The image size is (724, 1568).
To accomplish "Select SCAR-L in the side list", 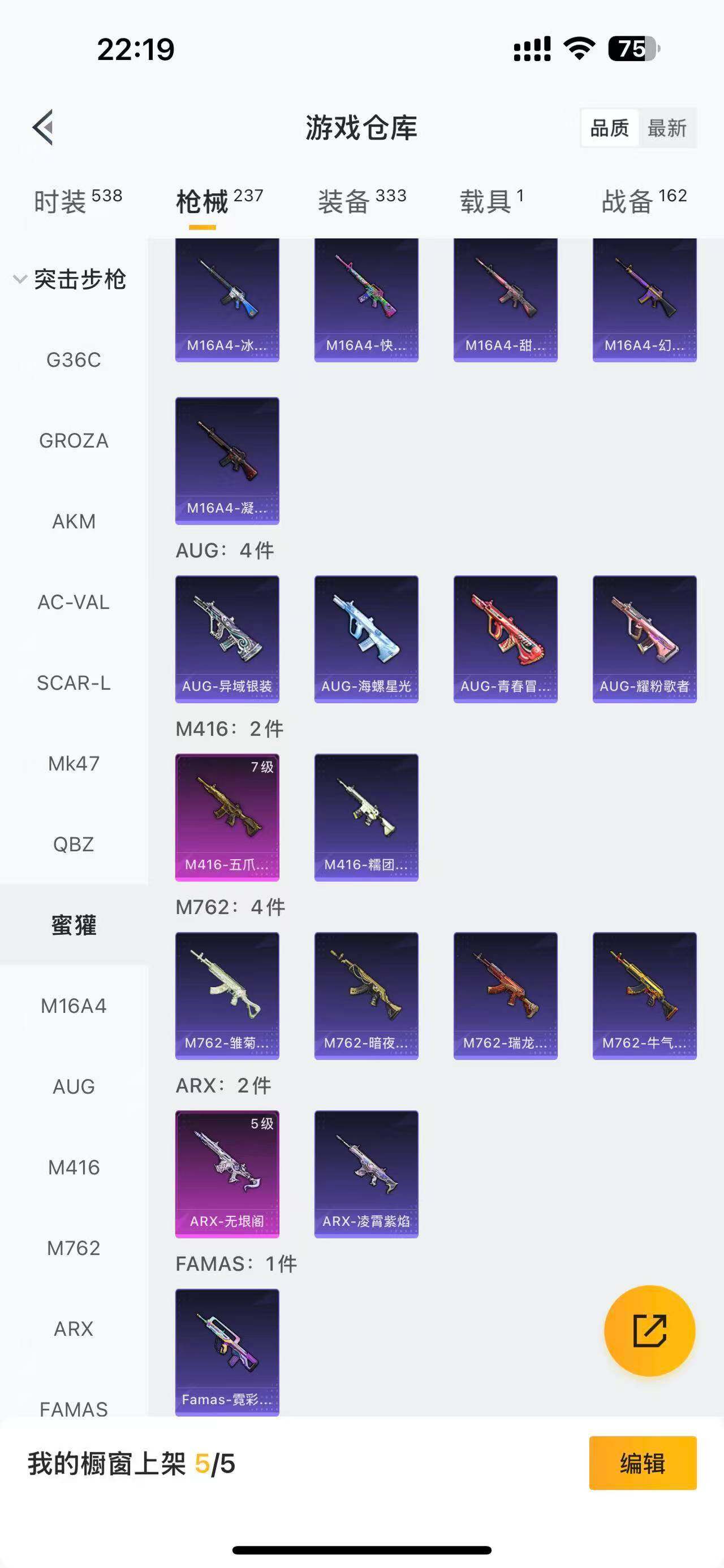I will [x=74, y=683].
